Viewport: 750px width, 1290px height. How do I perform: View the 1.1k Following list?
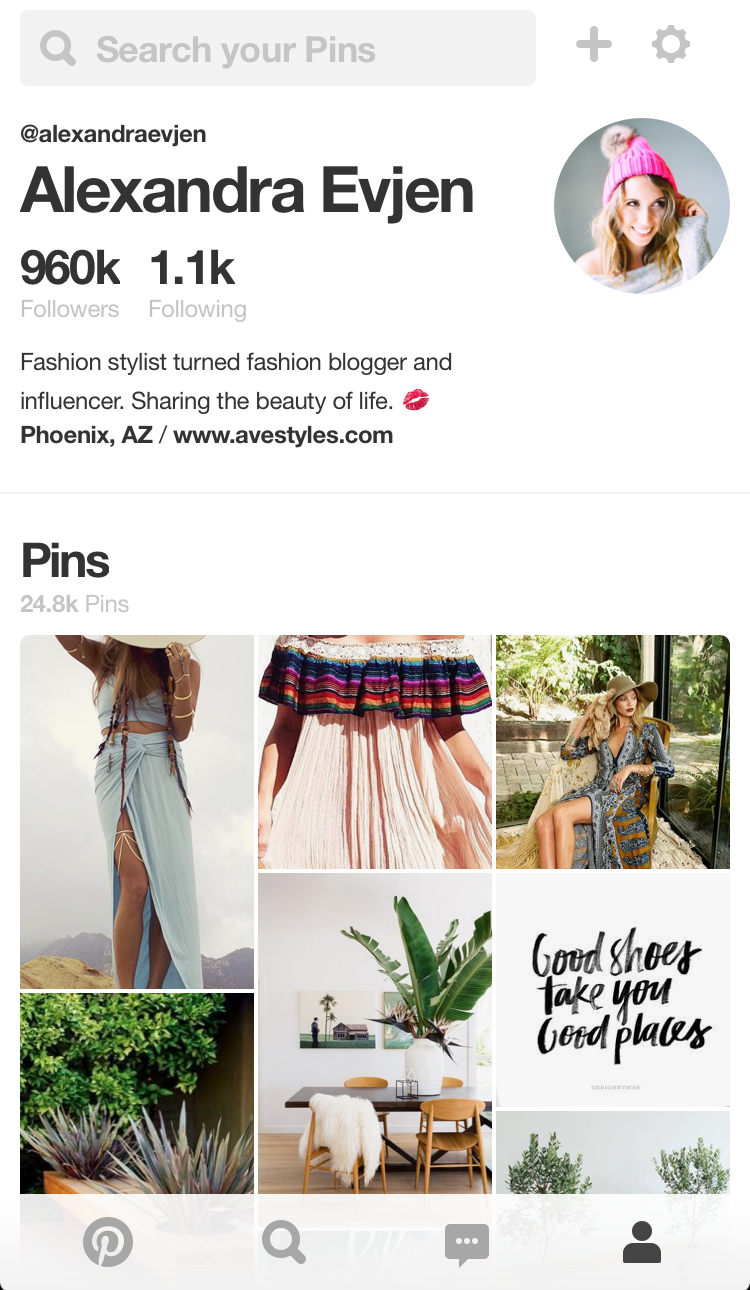(x=197, y=284)
